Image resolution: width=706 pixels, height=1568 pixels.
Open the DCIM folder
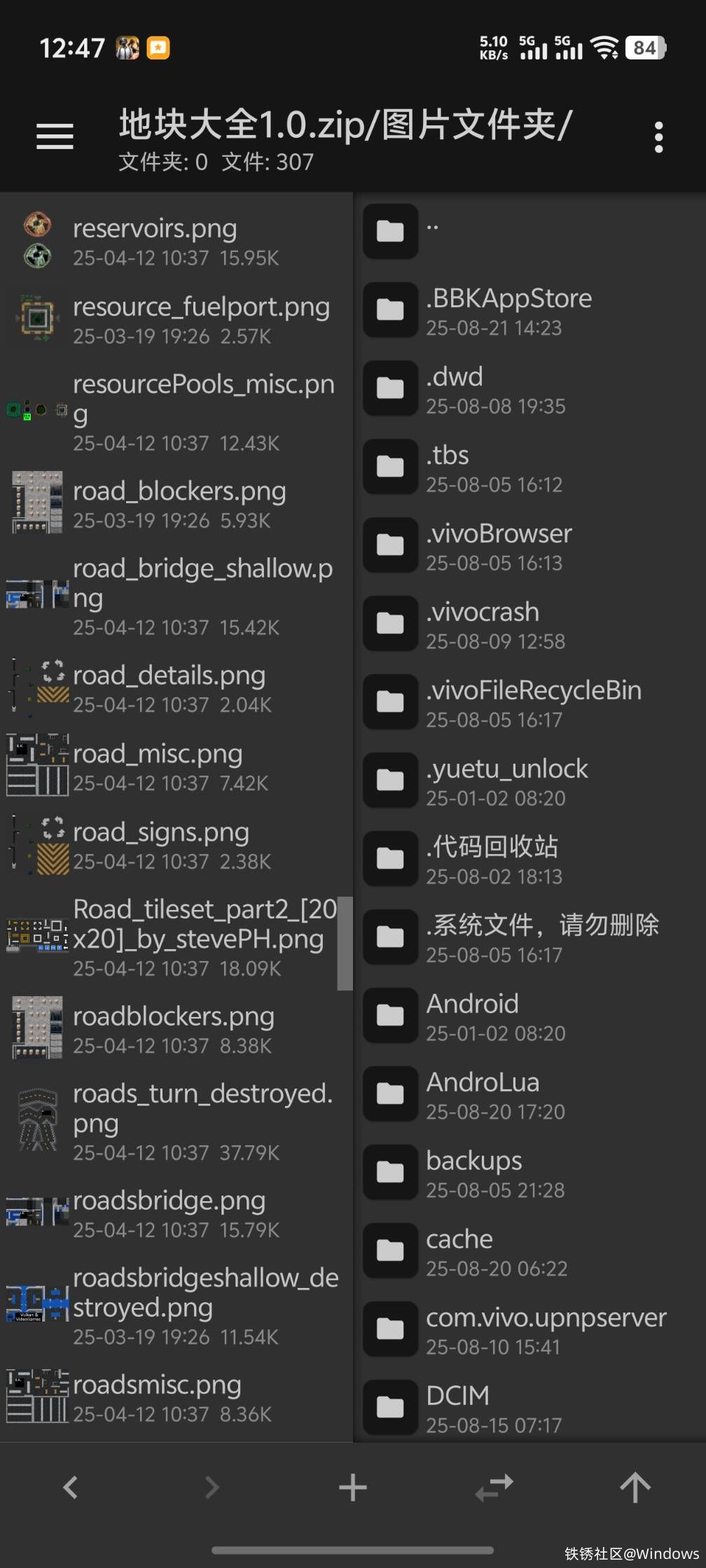[x=457, y=1408]
